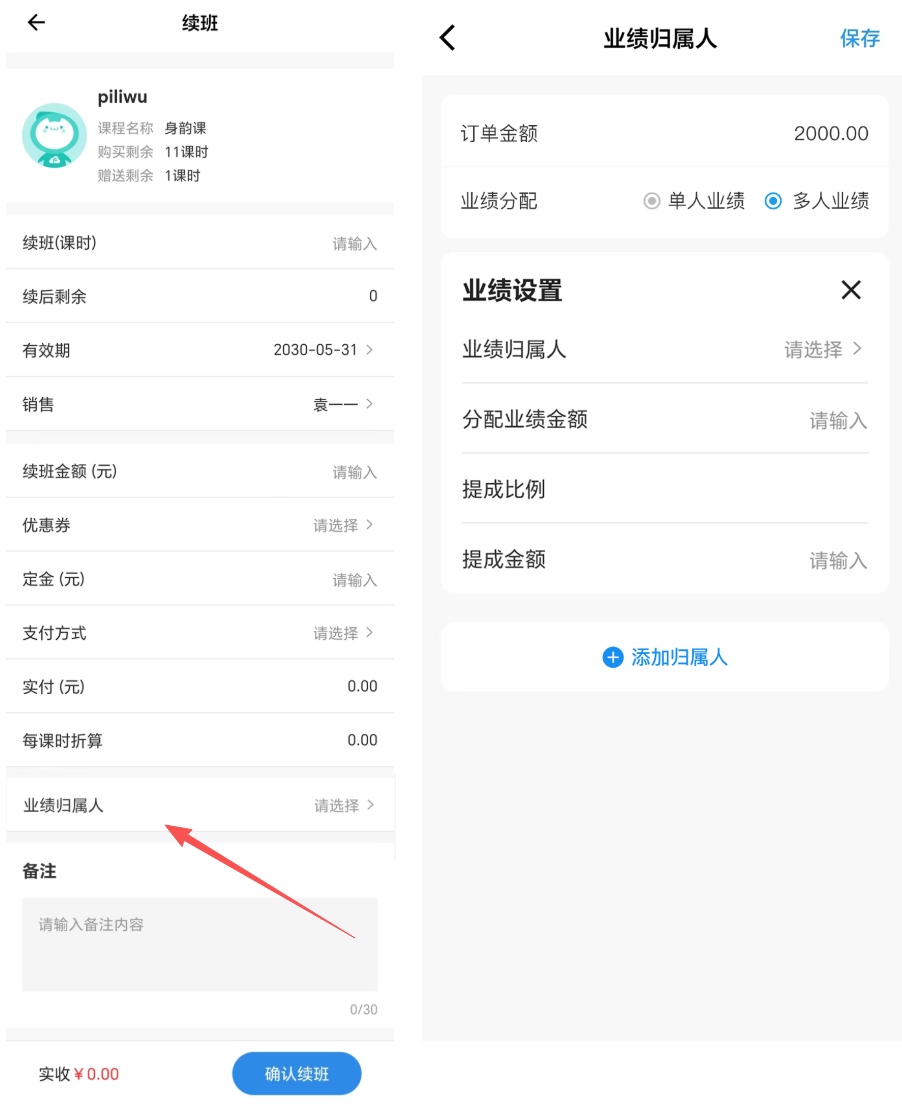Confirm with the 确认续班 button
The image size is (902, 1118).
(297, 1074)
